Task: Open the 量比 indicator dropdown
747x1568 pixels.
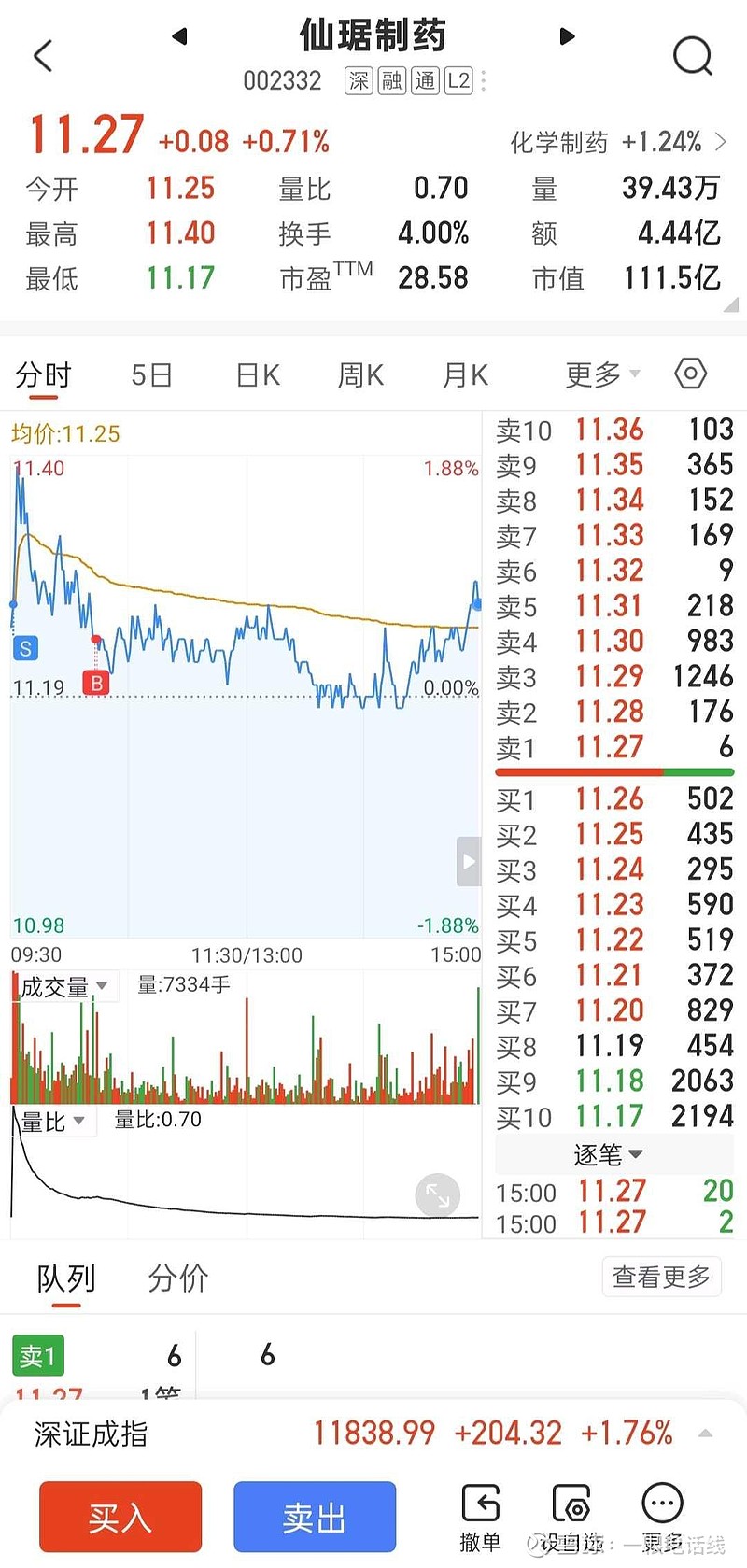Action: coord(54,1121)
